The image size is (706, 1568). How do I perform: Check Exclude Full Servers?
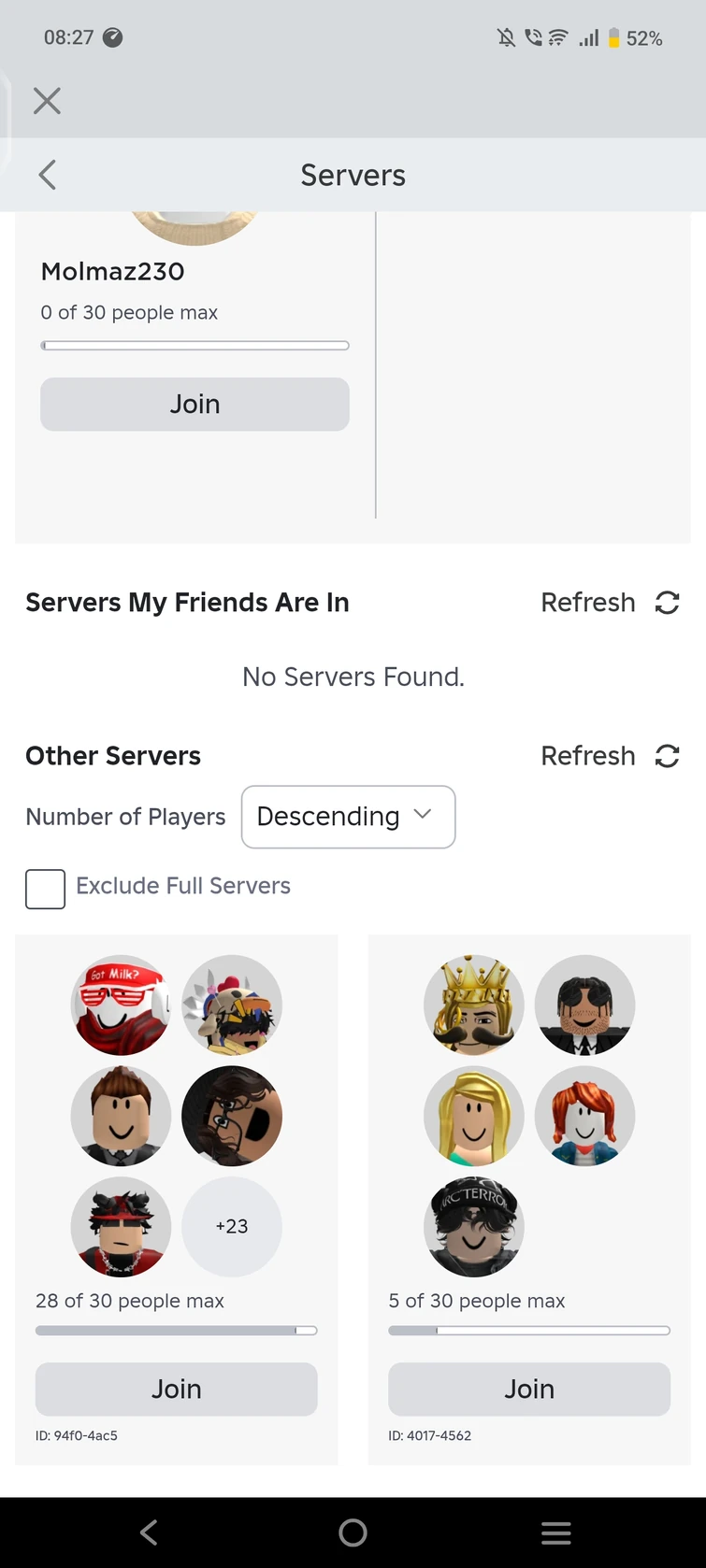point(45,889)
